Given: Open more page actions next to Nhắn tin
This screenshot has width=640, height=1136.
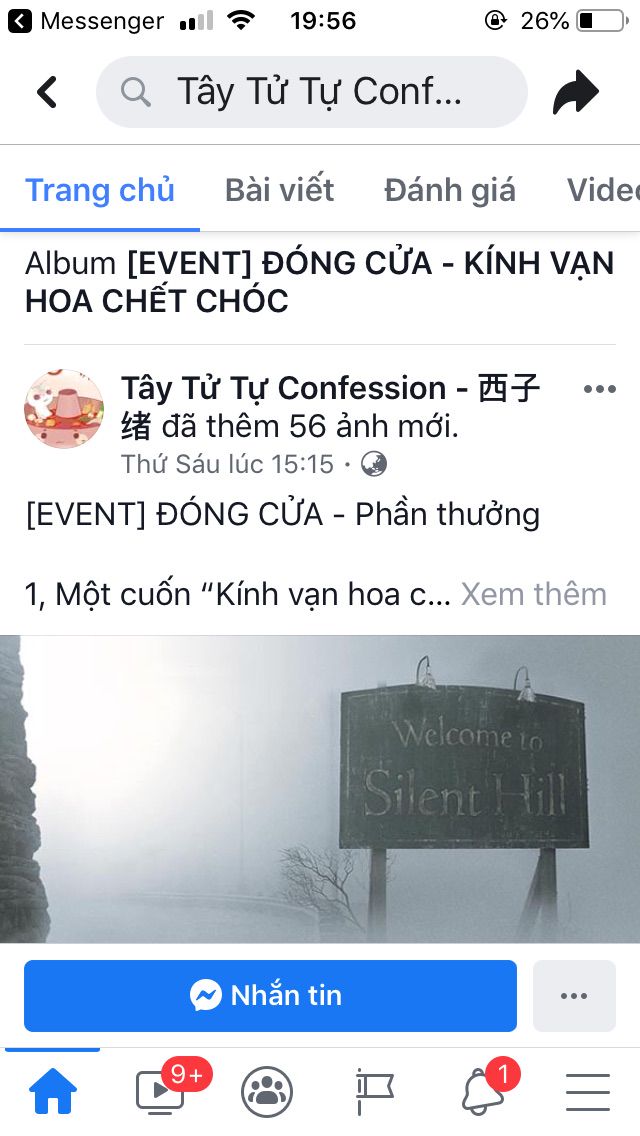Looking at the screenshot, I should point(574,995).
